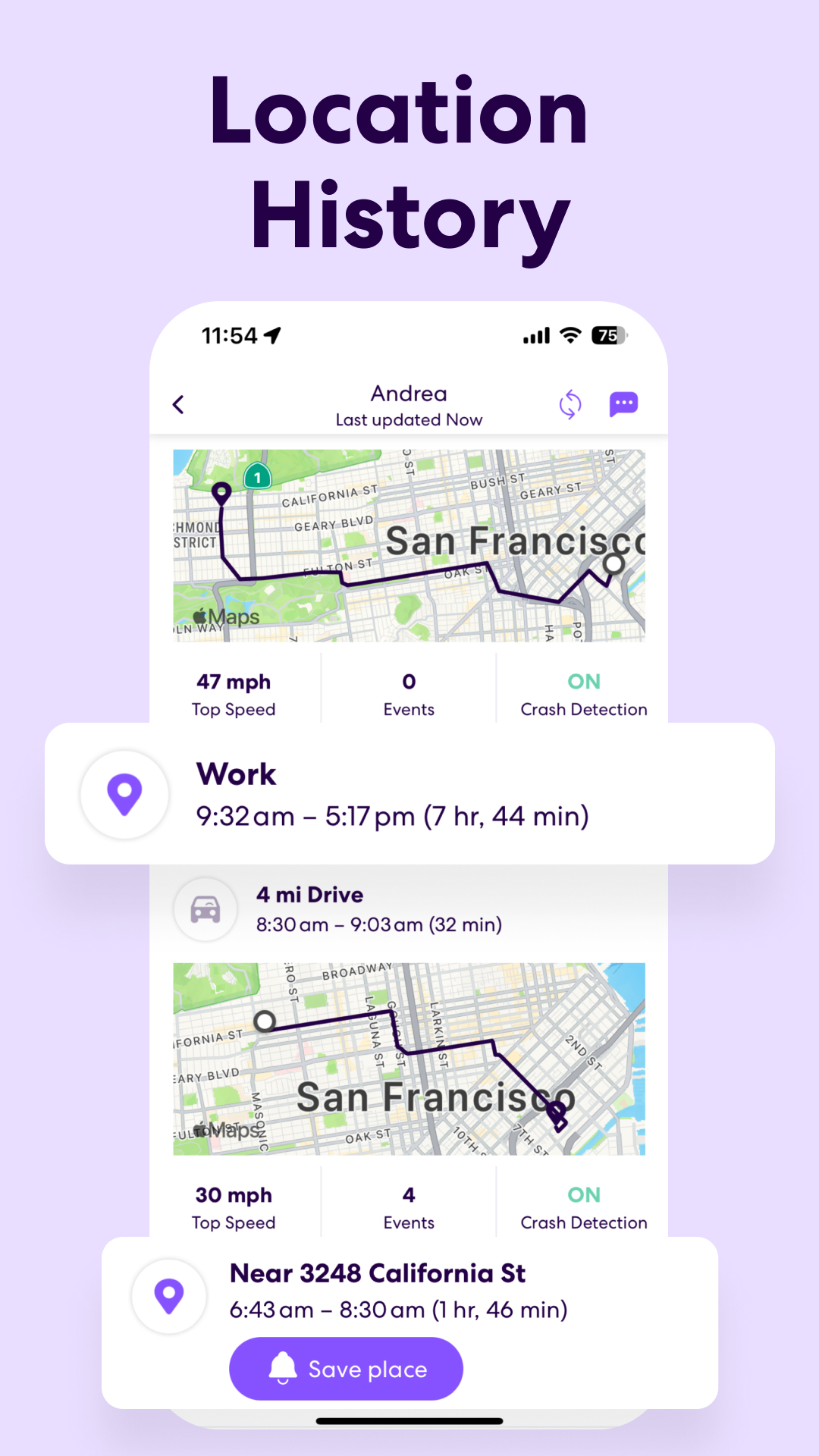Tap Andrea's header showing Last updated Now
819x1456 pixels.
(409, 405)
